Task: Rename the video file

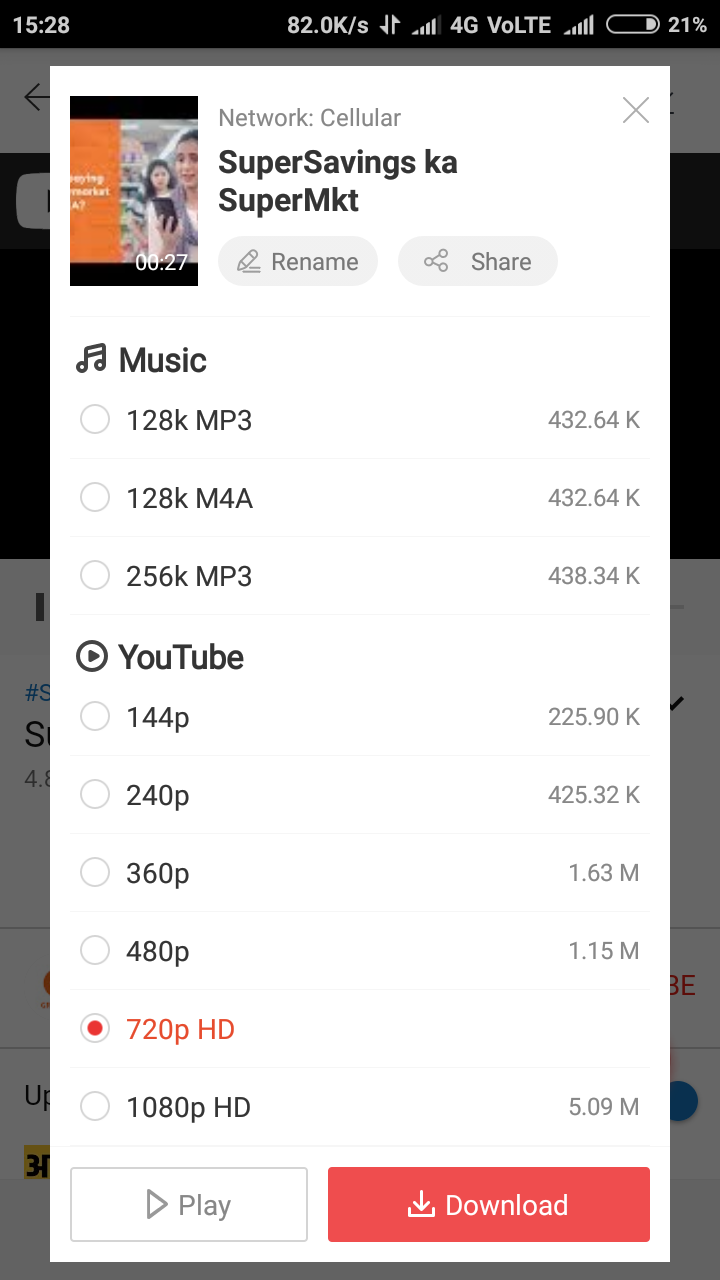Action: click(x=298, y=262)
